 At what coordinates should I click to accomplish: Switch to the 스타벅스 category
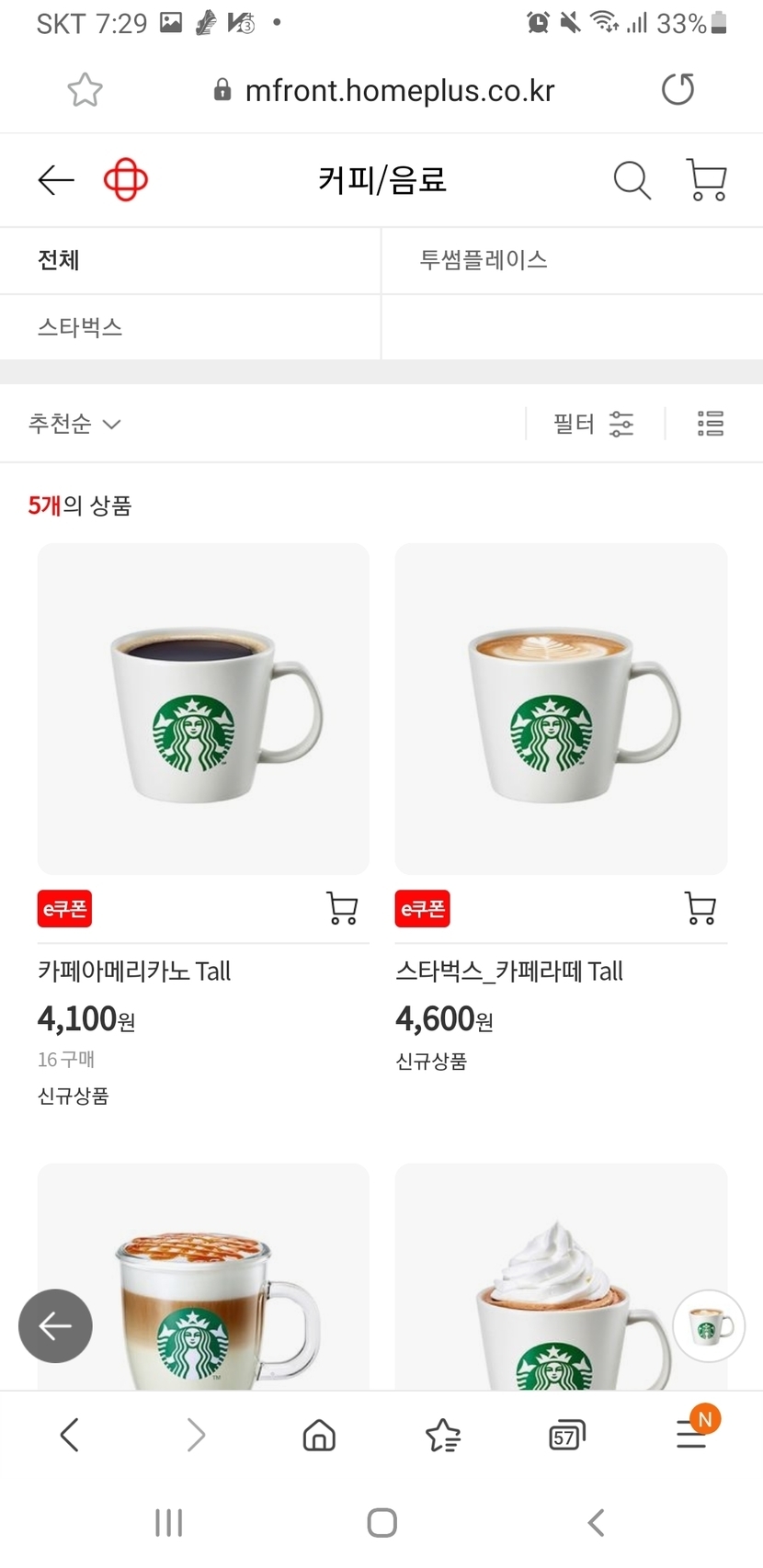pyautogui.click(x=190, y=327)
